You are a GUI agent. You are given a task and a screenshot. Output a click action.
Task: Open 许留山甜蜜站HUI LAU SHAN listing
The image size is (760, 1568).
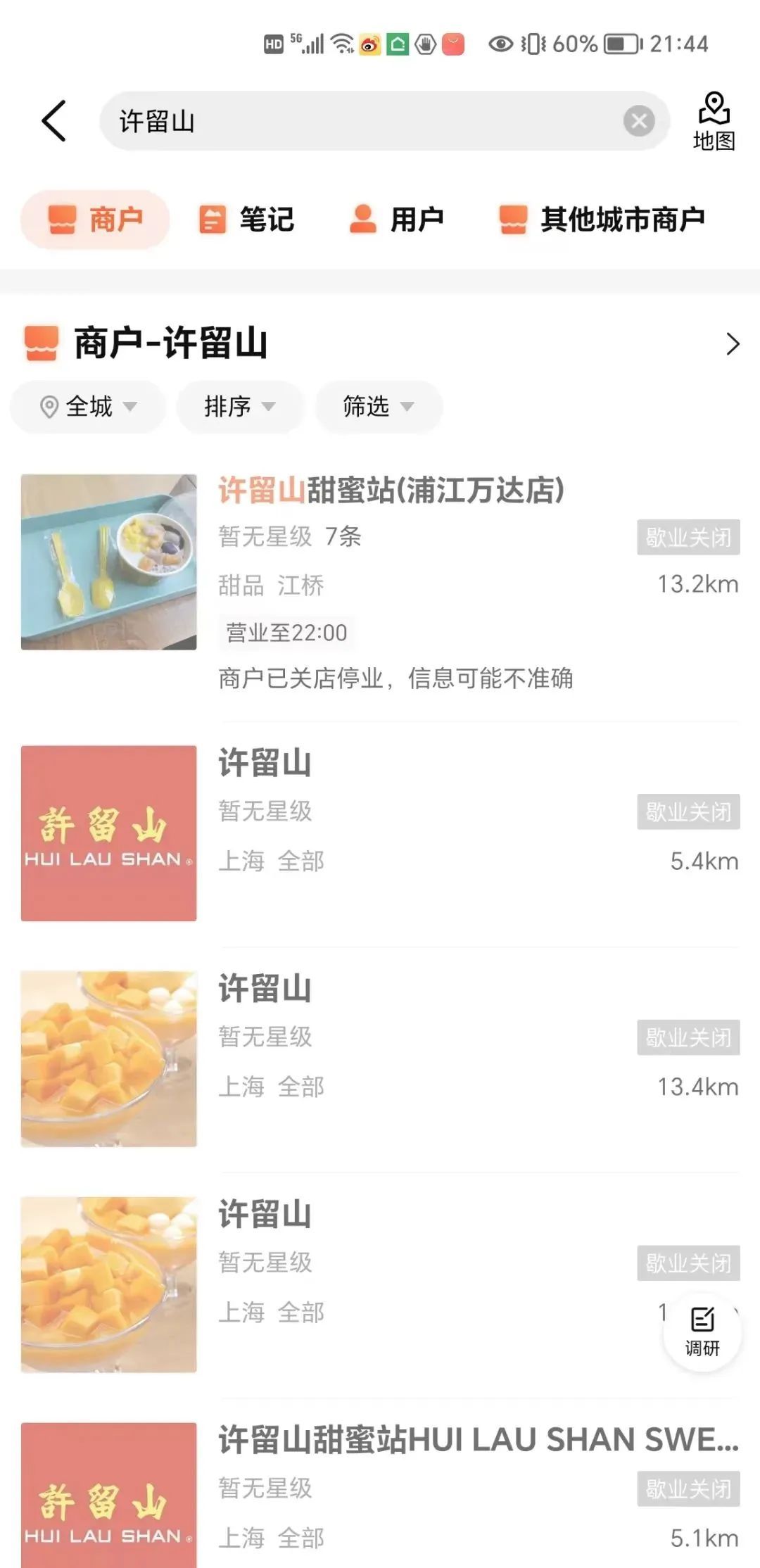477,1440
